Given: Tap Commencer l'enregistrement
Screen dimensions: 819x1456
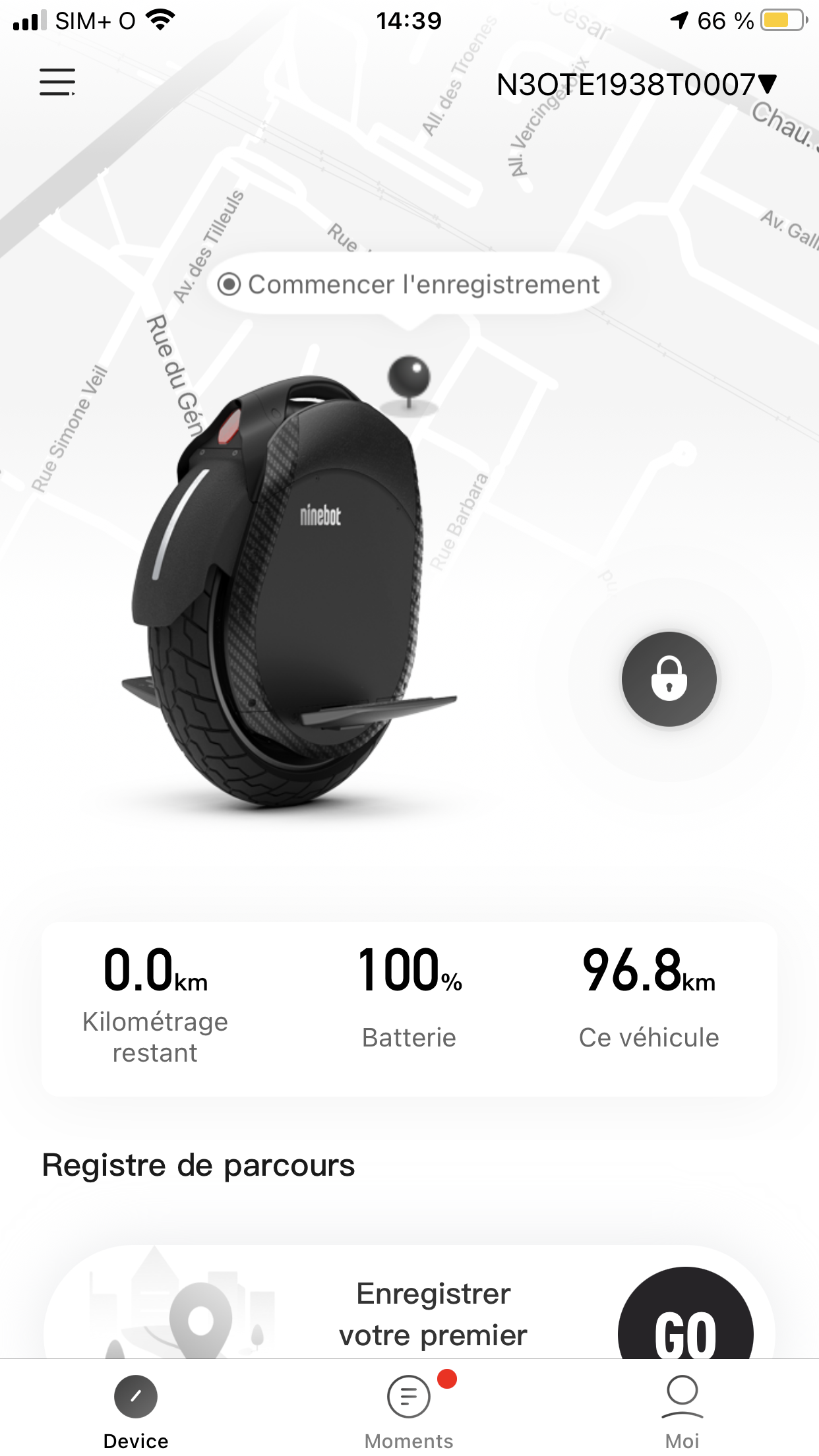Looking at the screenshot, I should pyautogui.click(x=409, y=285).
